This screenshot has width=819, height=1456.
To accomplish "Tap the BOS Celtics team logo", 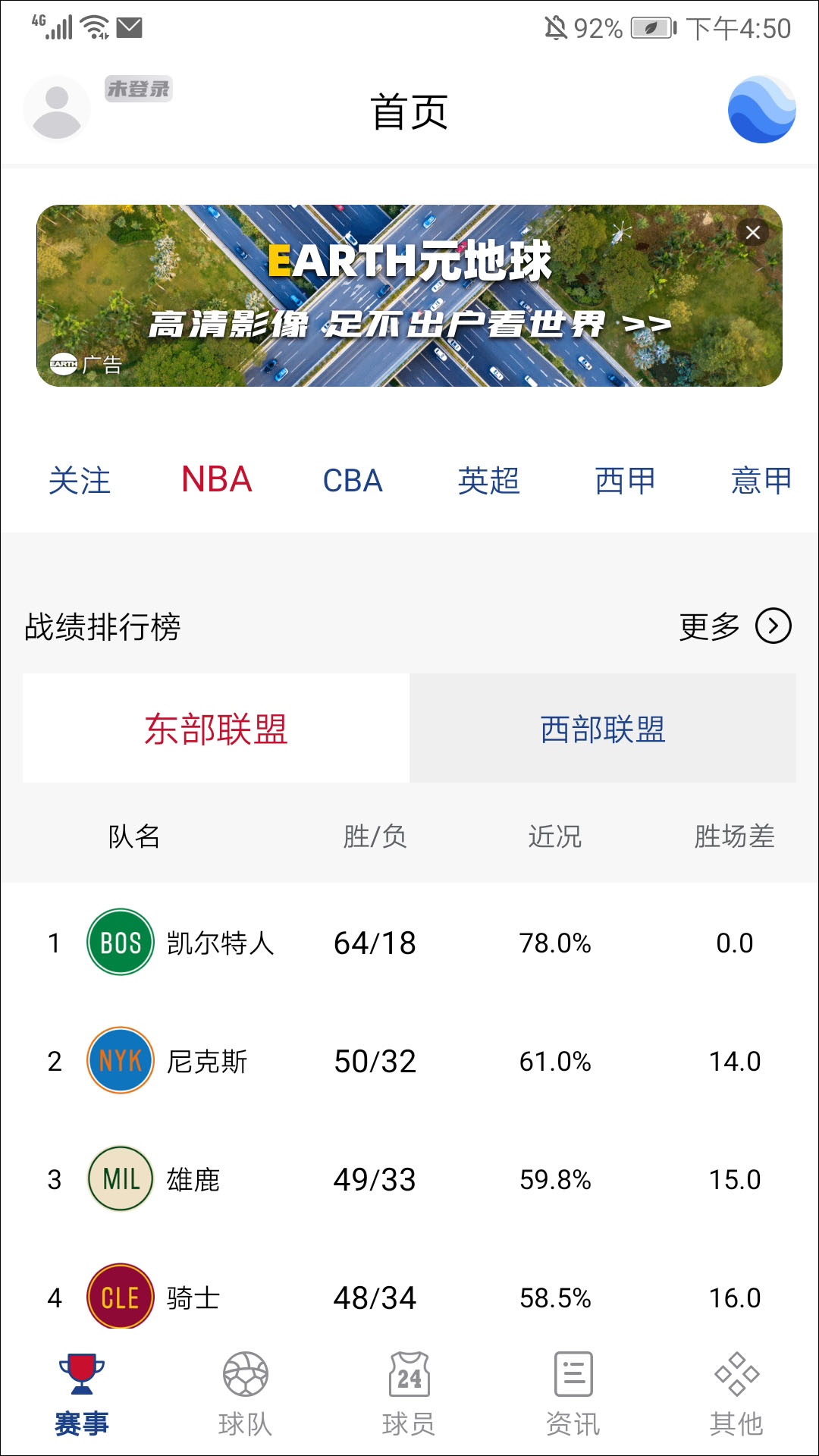I will (120, 943).
